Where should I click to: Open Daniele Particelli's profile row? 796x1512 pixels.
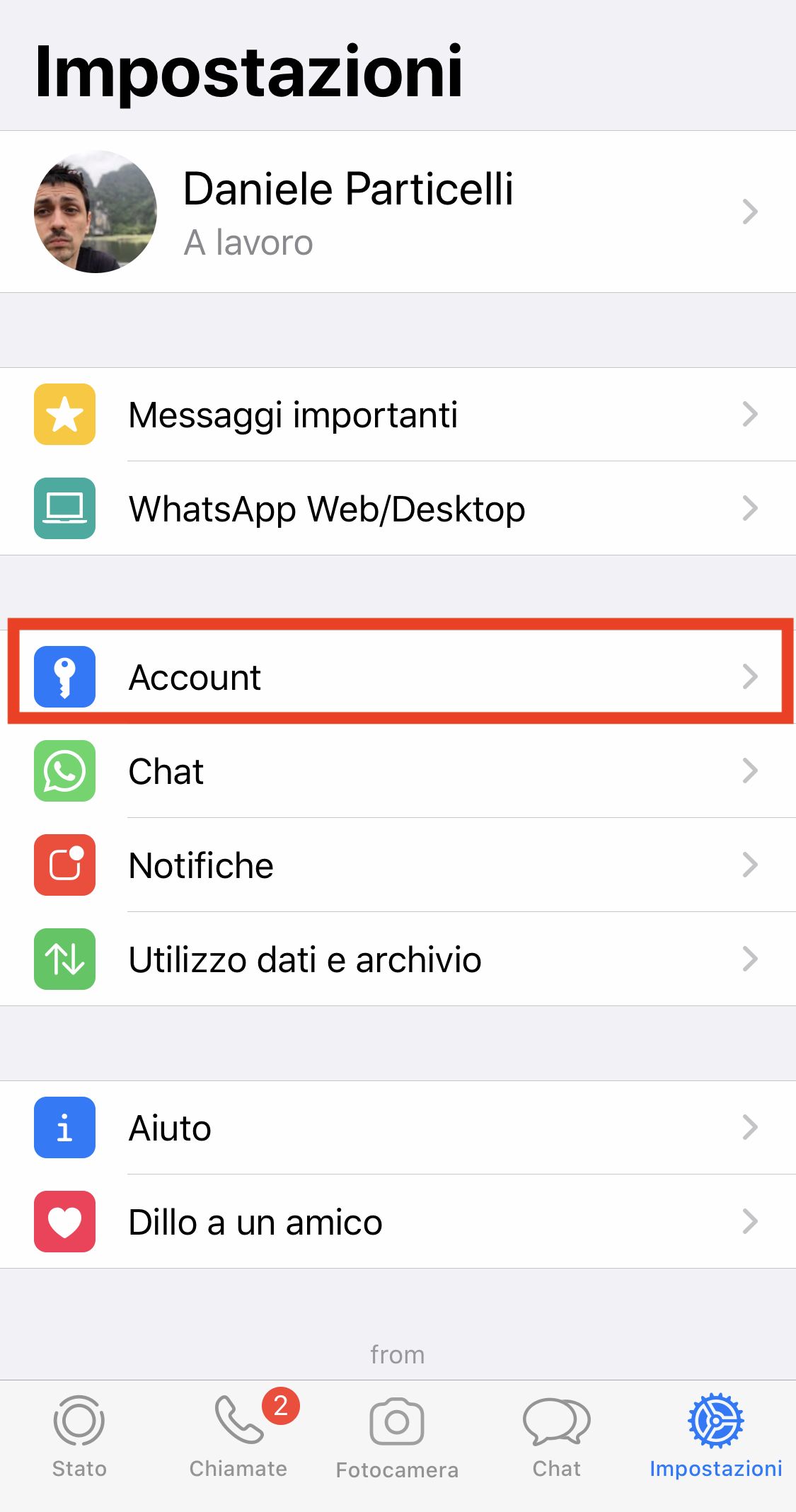398,212
